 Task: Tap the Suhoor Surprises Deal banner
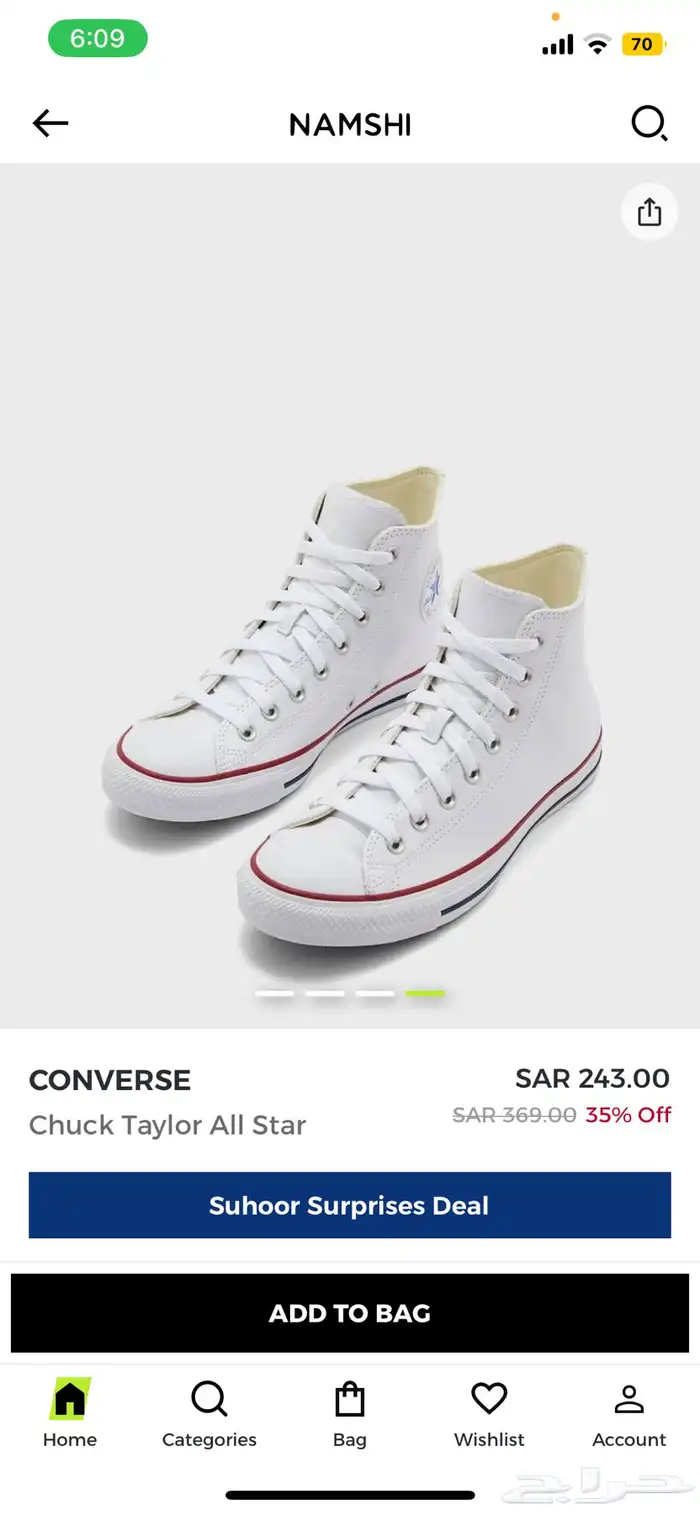pos(350,1205)
